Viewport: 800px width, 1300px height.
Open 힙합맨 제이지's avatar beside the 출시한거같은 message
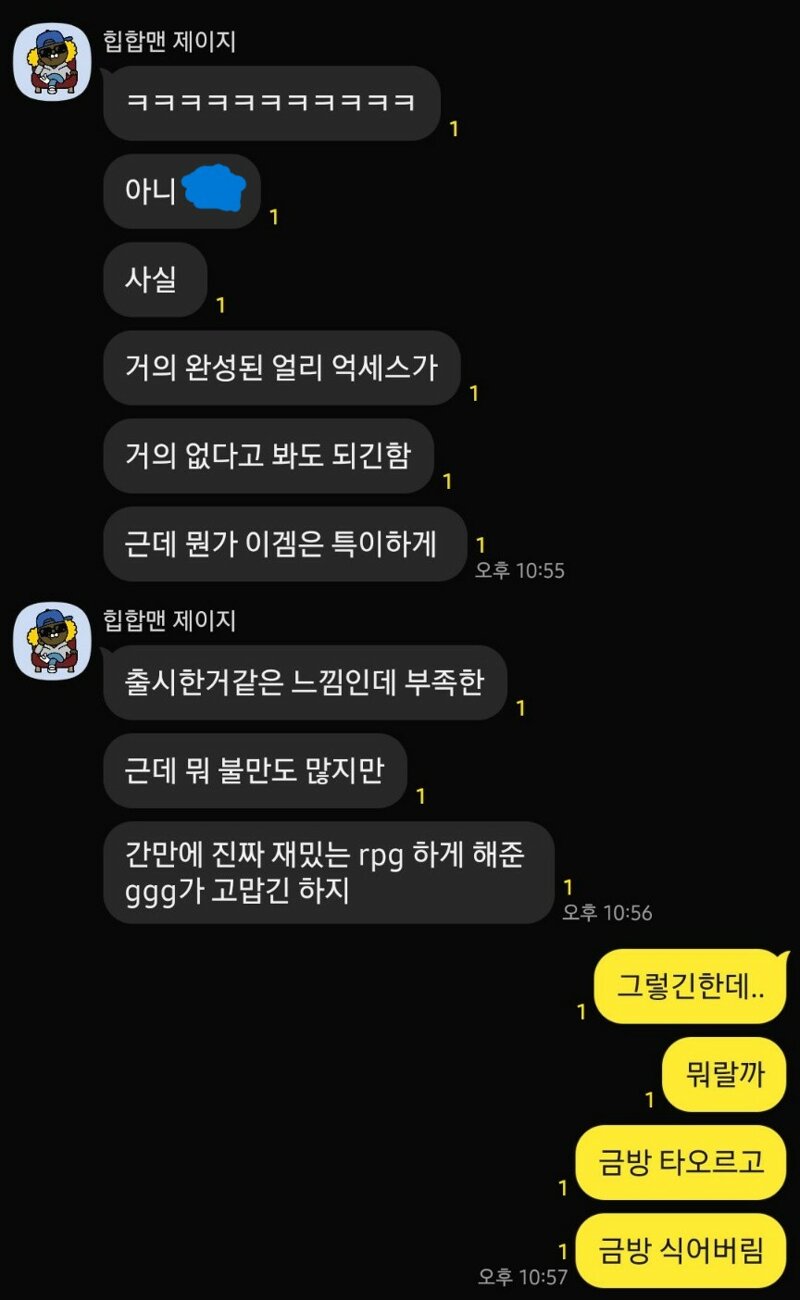pyautogui.click(x=52, y=641)
